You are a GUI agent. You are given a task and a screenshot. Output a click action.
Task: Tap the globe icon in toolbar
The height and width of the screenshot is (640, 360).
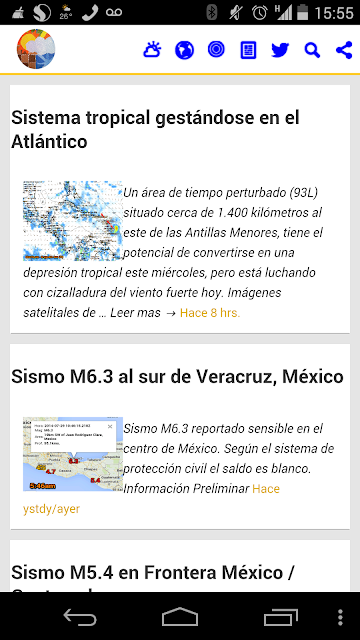[x=184, y=50]
